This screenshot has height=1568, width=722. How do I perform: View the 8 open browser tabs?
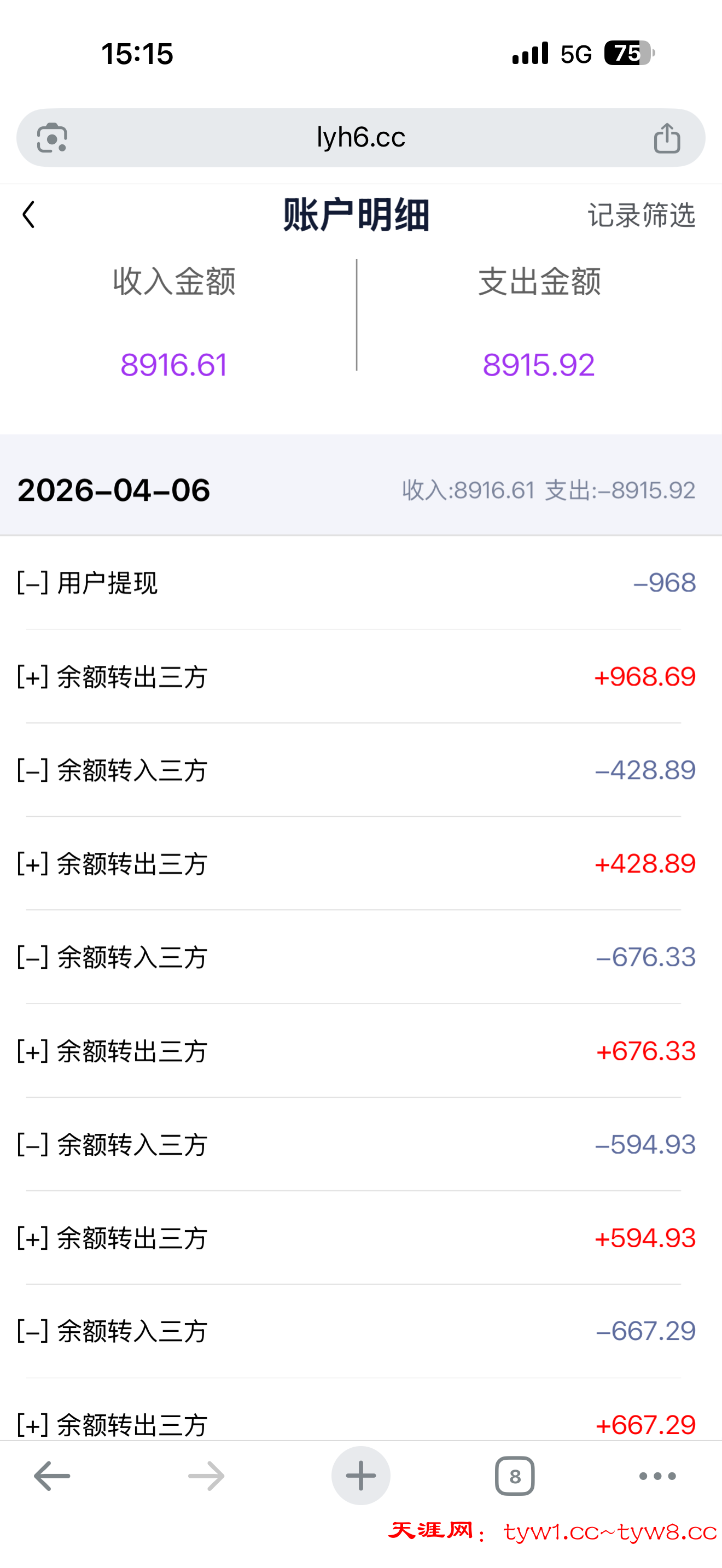[514, 1476]
